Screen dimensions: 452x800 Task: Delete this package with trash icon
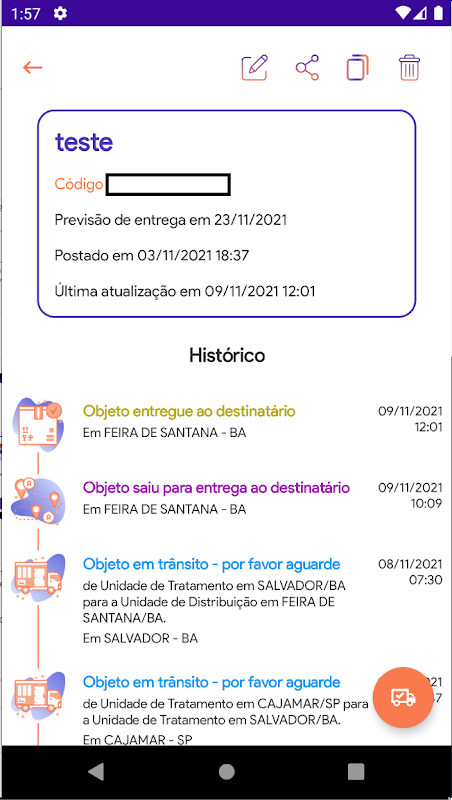tap(409, 67)
